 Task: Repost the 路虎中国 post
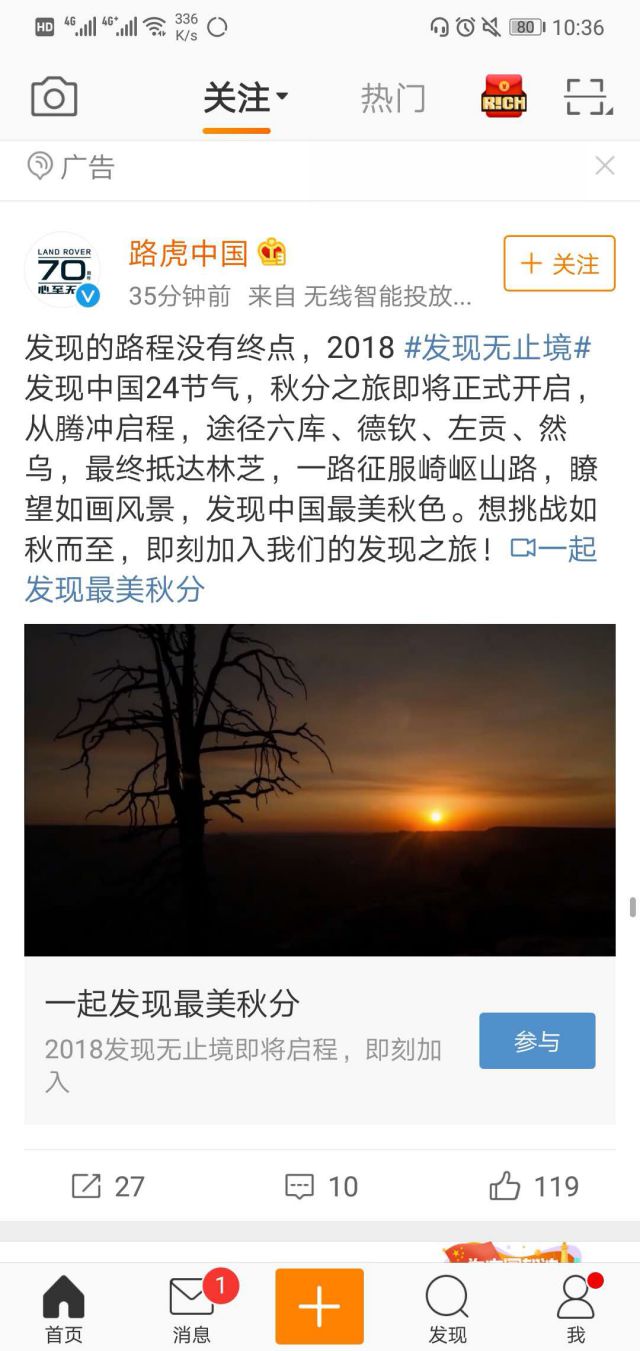point(108,1186)
